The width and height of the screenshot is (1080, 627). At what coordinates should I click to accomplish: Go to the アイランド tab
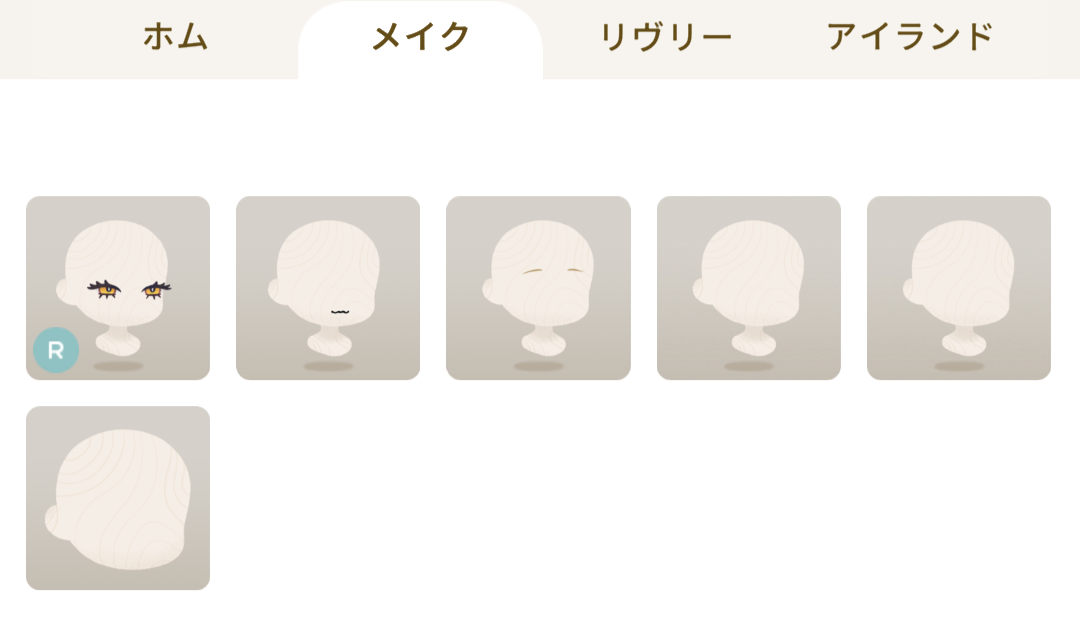(x=910, y=38)
